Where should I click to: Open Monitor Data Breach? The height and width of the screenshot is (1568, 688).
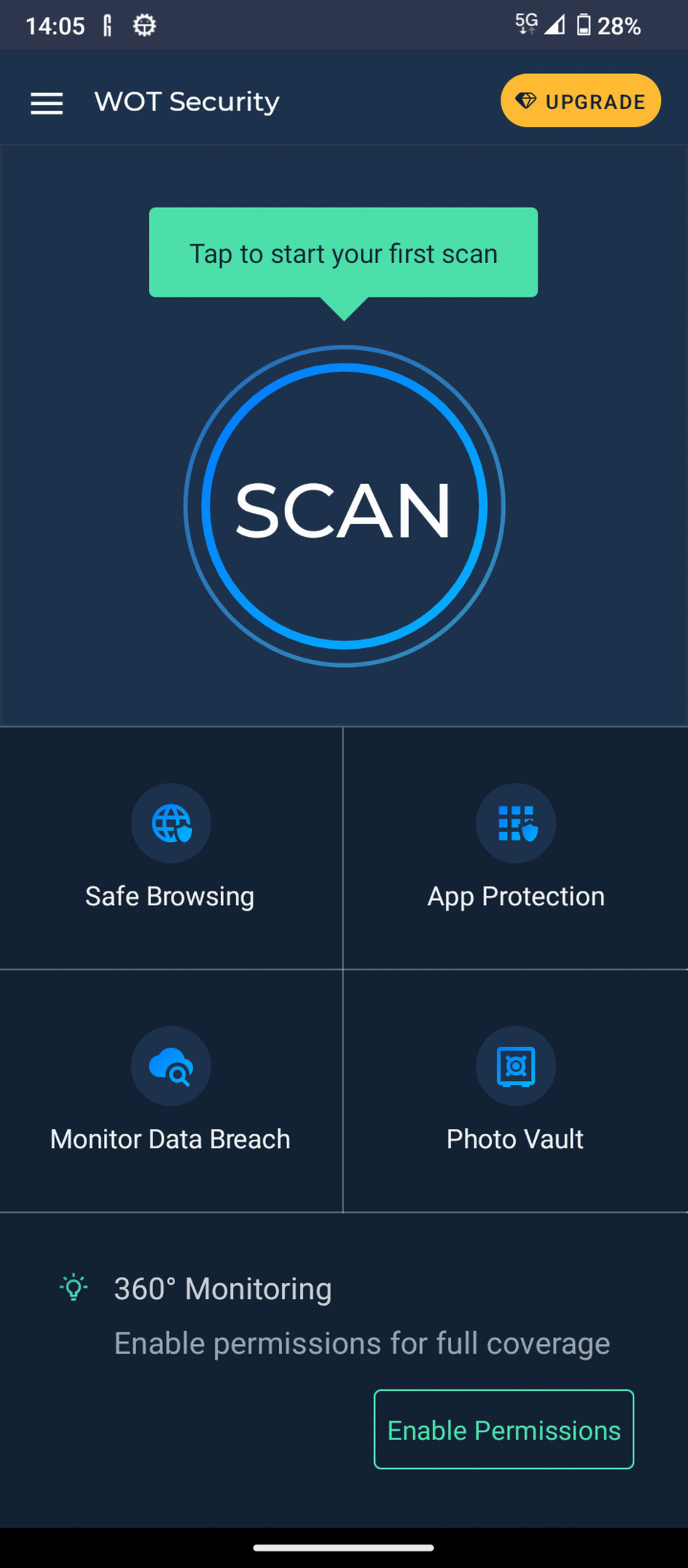[171, 1090]
